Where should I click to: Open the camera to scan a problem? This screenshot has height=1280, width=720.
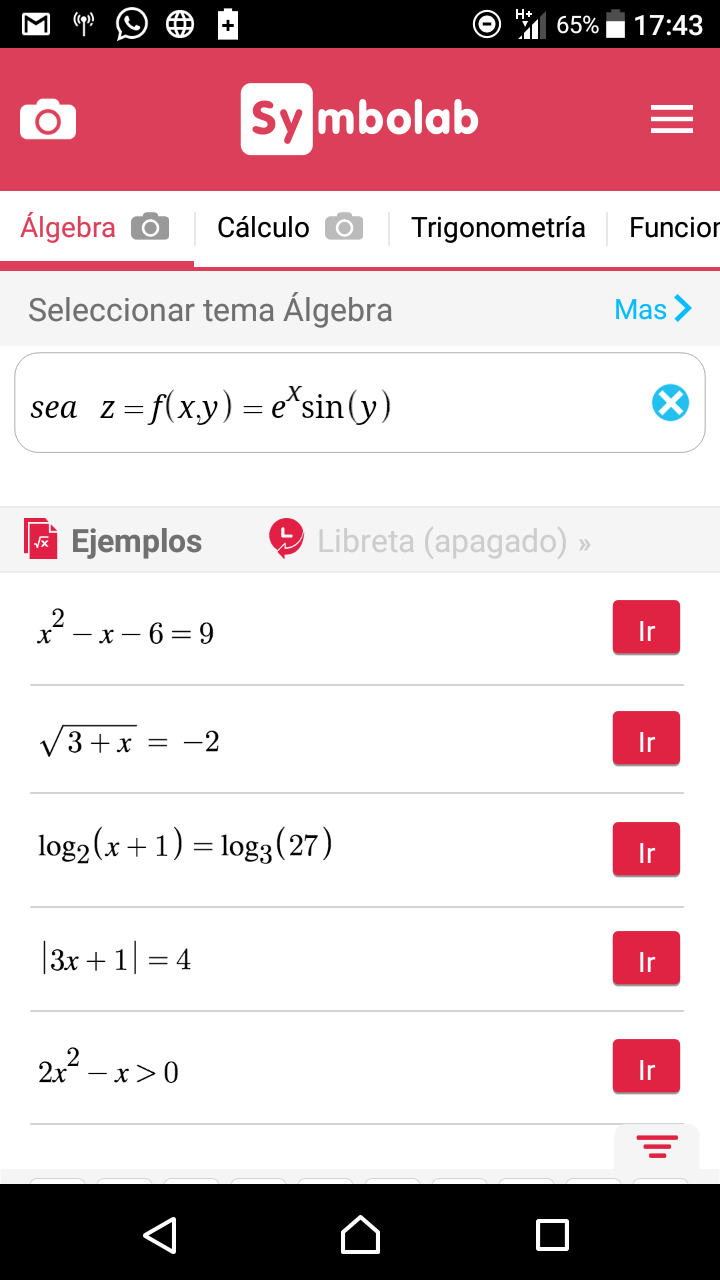click(48, 120)
